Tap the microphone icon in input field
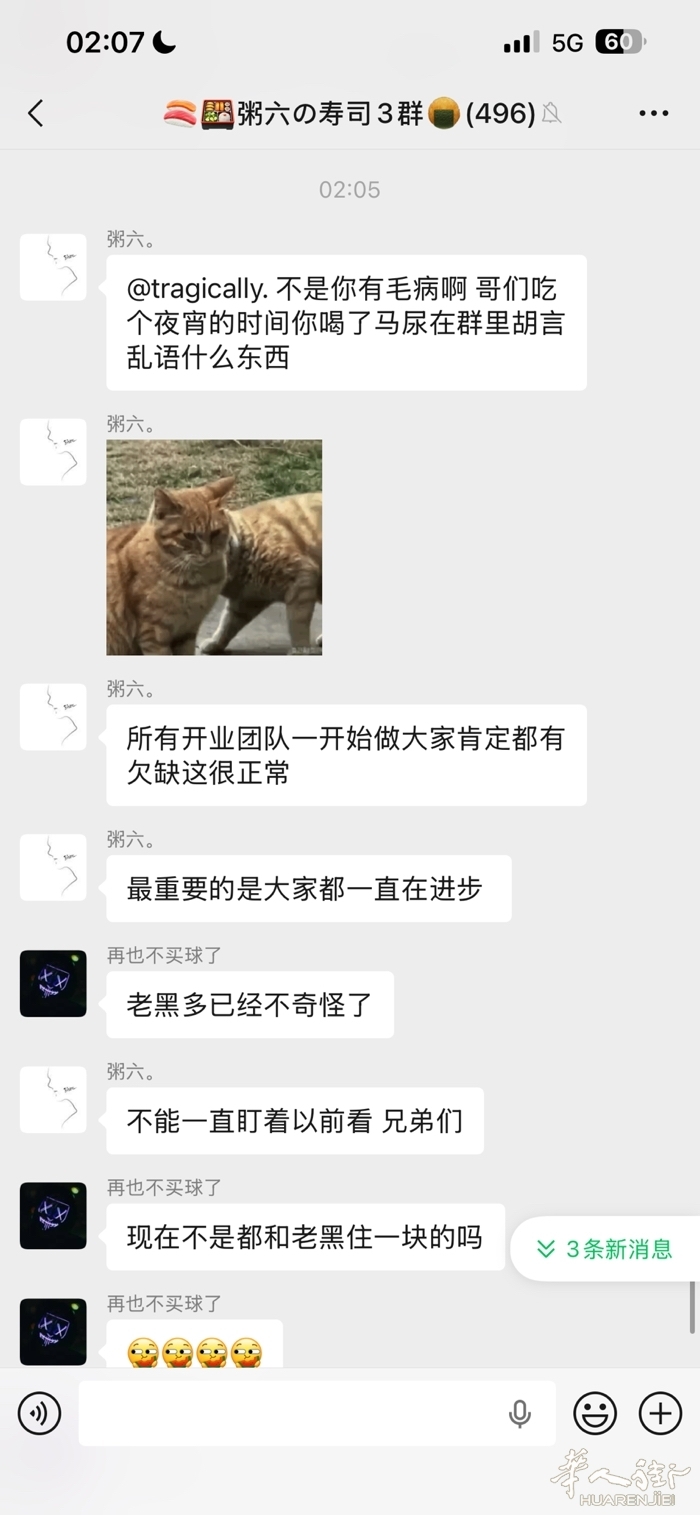This screenshot has width=700, height=1515. (x=519, y=1413)
